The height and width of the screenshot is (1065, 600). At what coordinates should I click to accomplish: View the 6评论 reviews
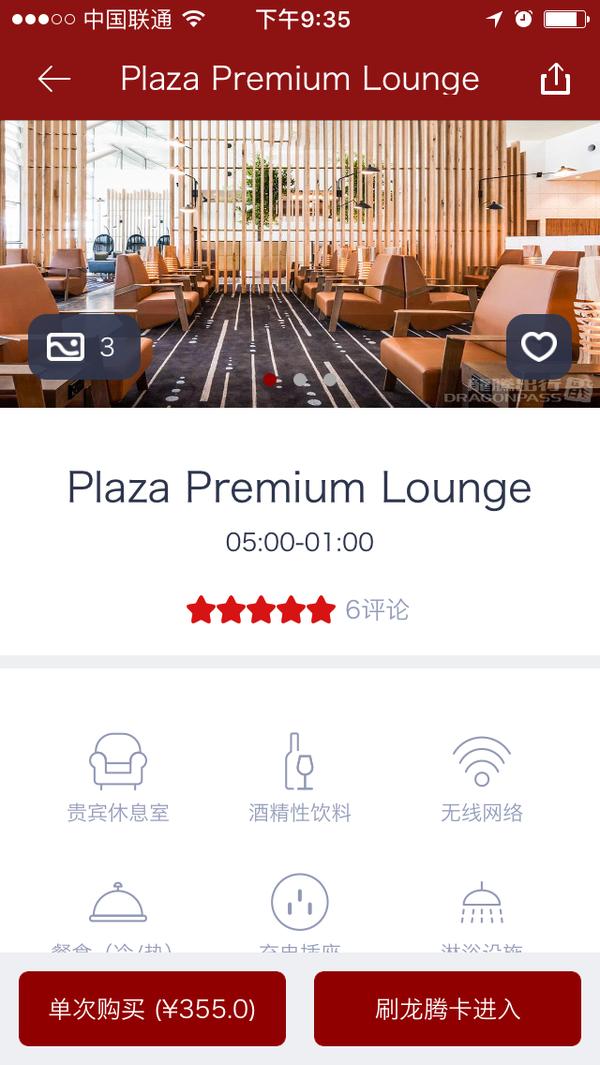tap(376, 609)
